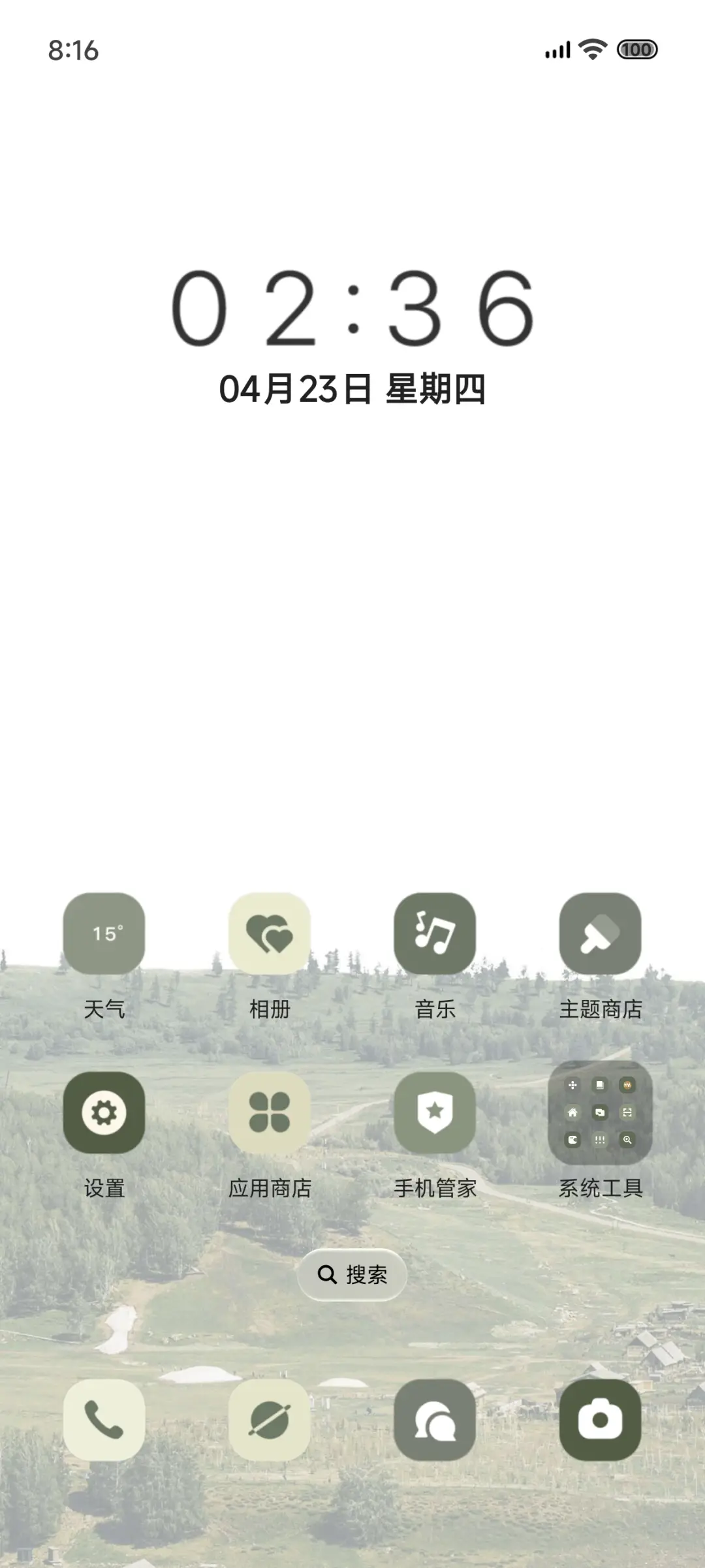Tap the 搜索 search bar
The image size is (705, 1568).
(x=351, y=1274)
